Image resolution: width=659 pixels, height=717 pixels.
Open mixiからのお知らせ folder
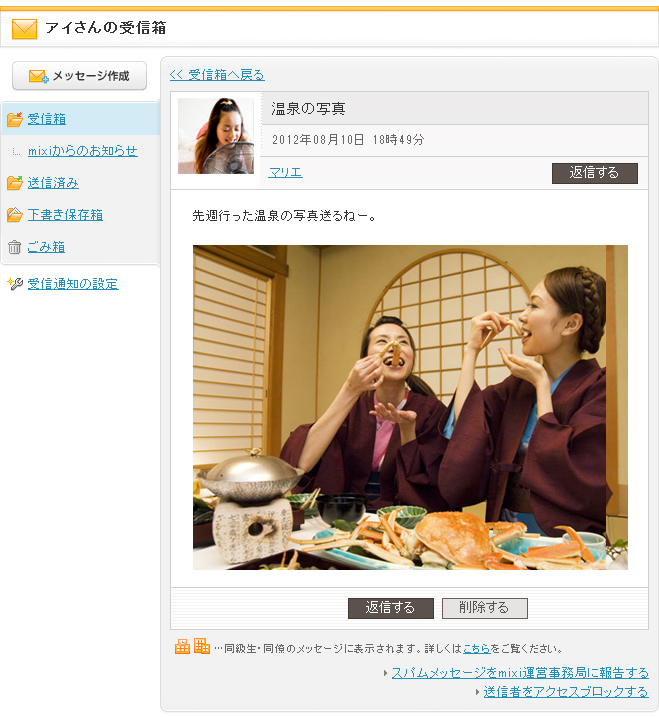point(82,151)
